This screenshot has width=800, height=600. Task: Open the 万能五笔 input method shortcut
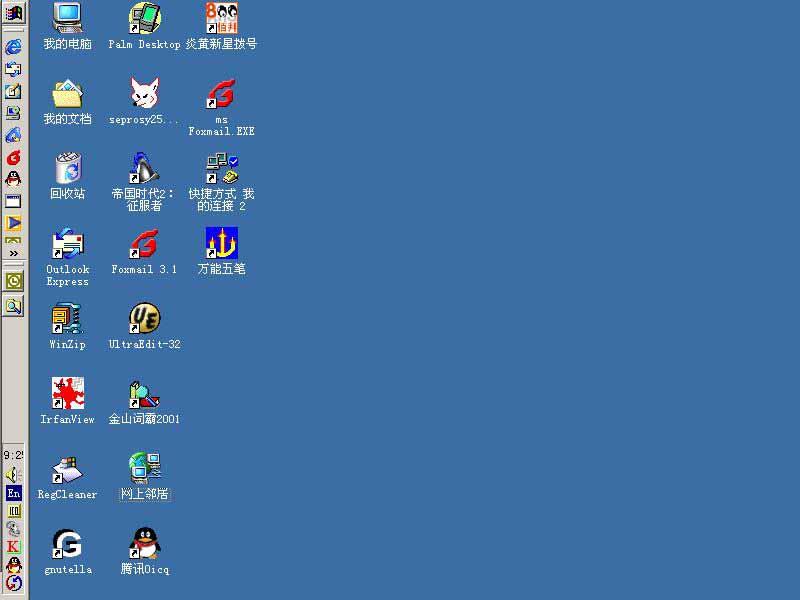(221, 244)
